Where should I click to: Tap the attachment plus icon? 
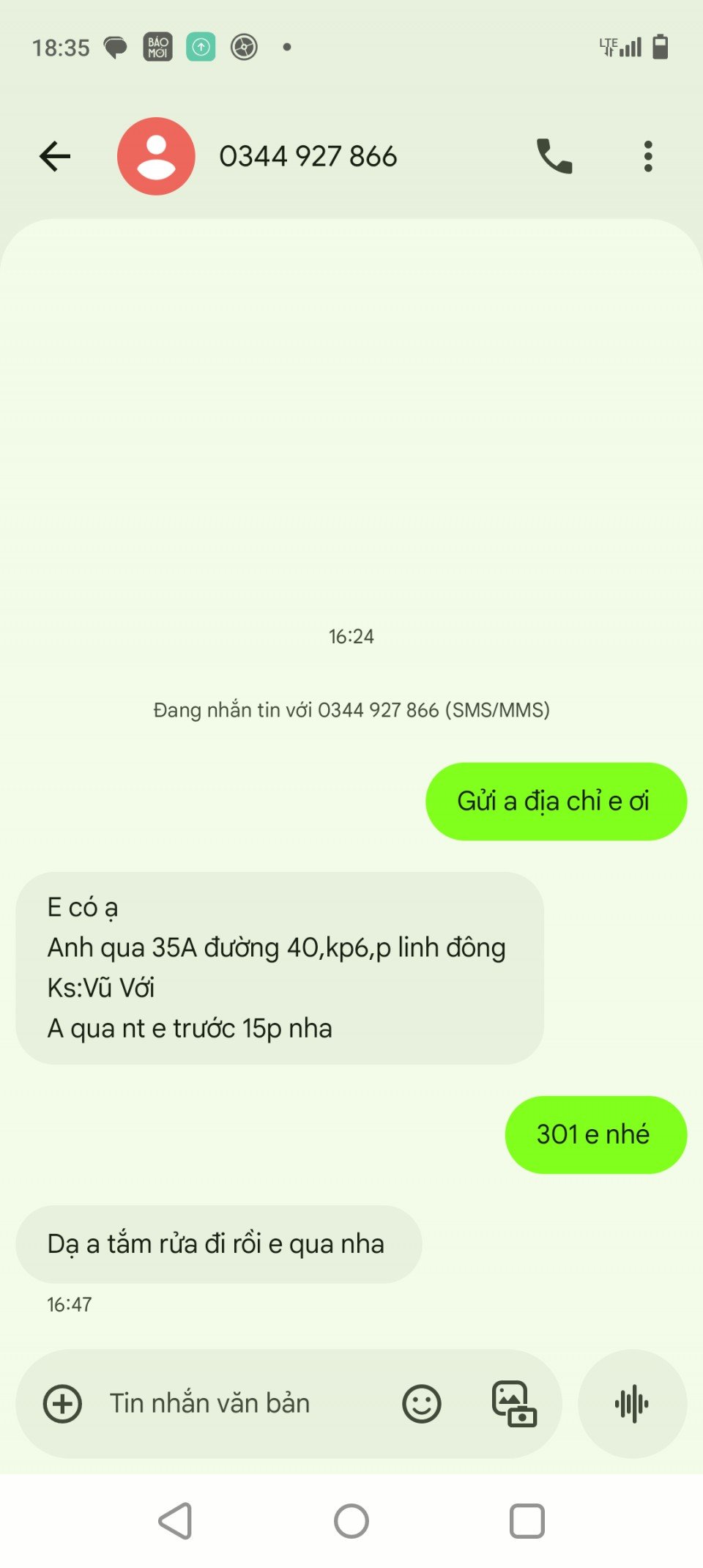(63, 1404)
